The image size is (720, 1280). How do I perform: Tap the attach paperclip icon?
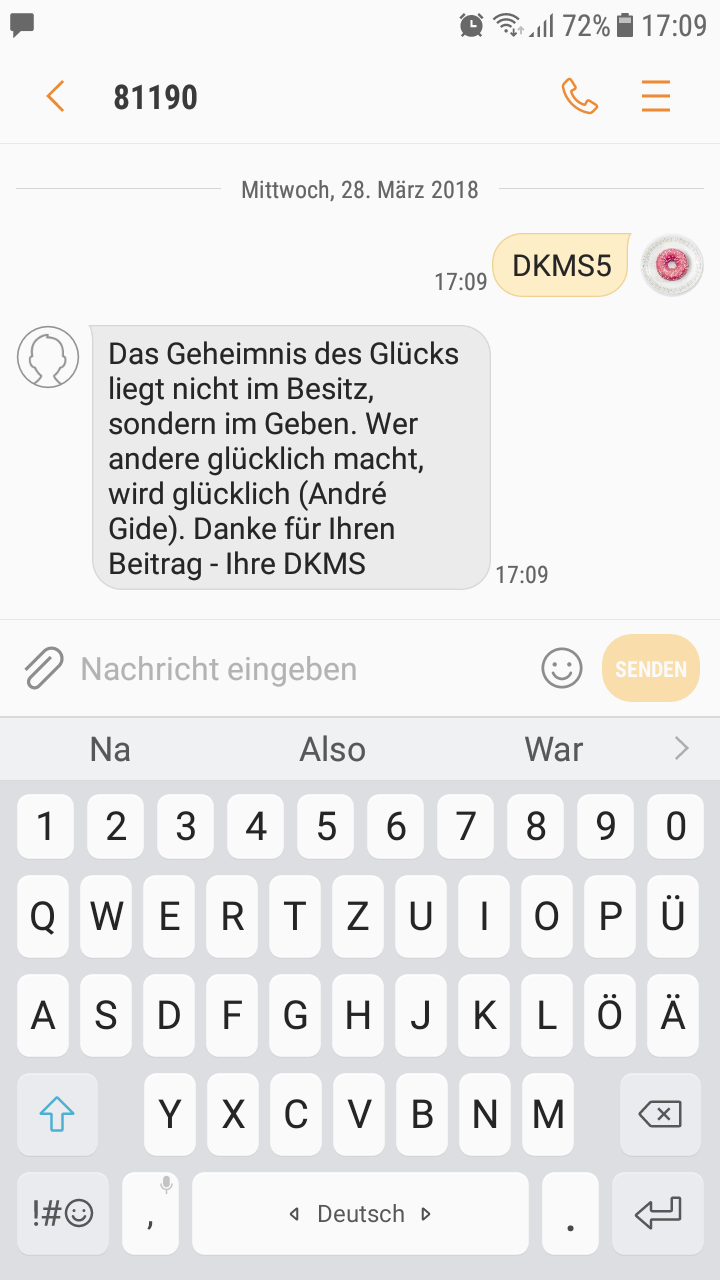coord(43,668)
